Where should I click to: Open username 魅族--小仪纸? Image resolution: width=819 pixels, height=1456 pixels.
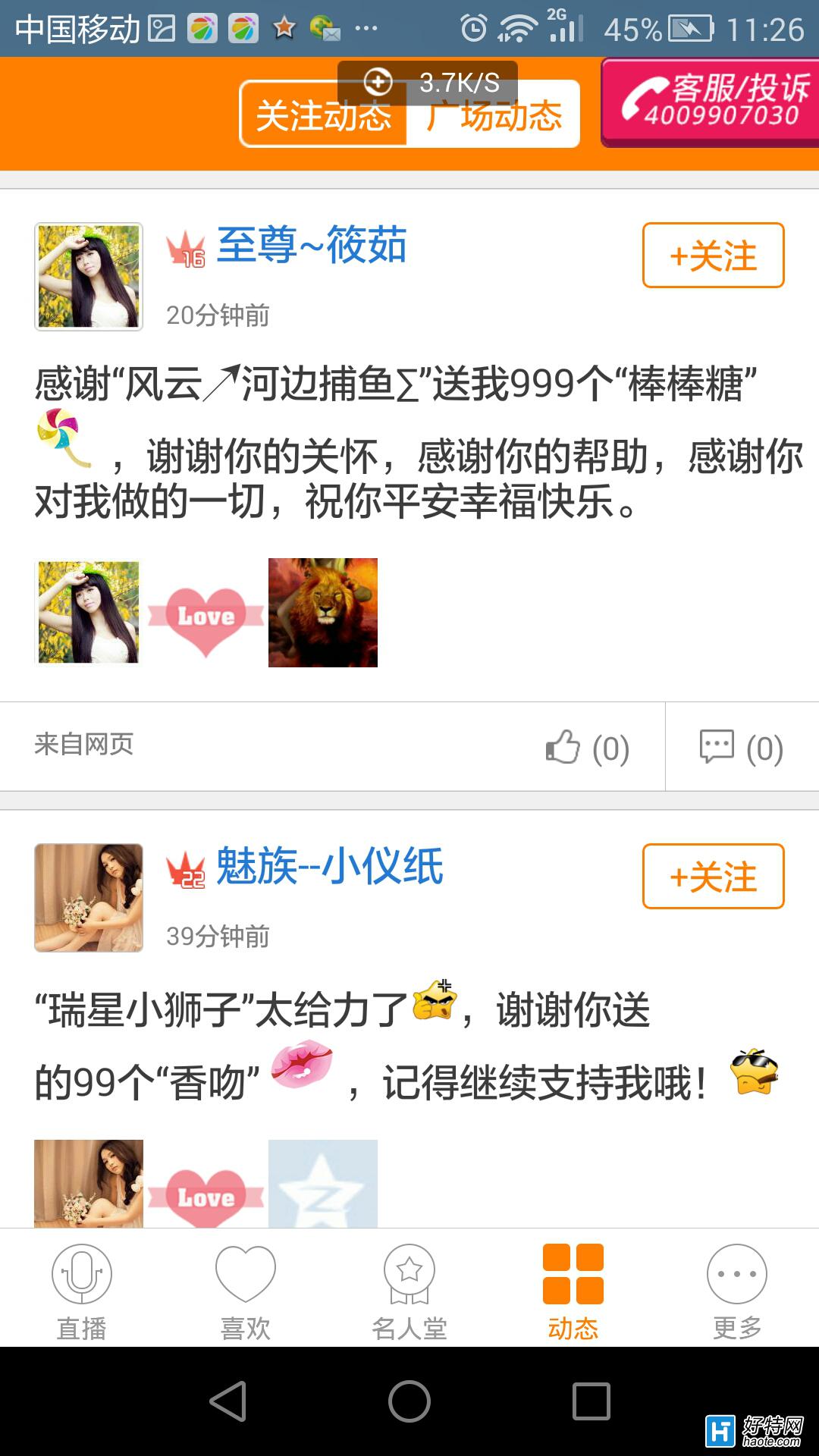(x=329, y=866)
